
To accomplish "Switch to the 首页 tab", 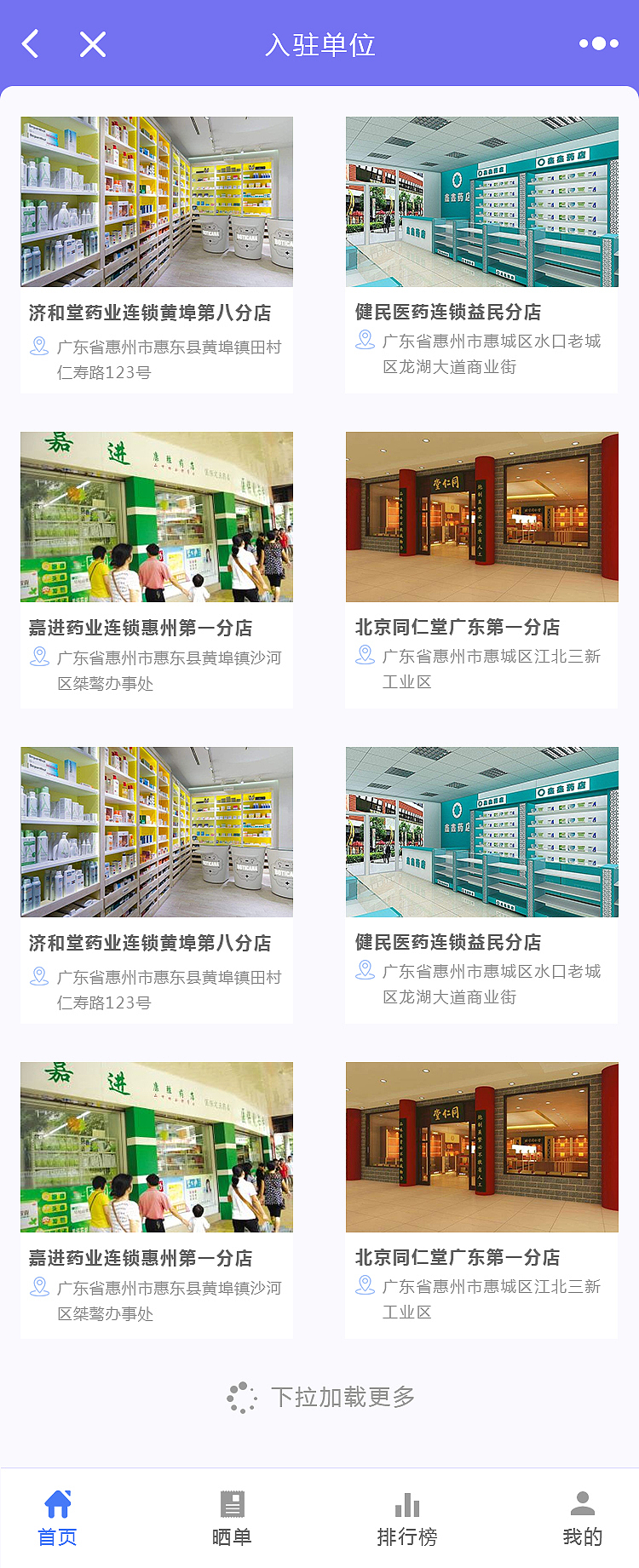I will pos(57,1518).
